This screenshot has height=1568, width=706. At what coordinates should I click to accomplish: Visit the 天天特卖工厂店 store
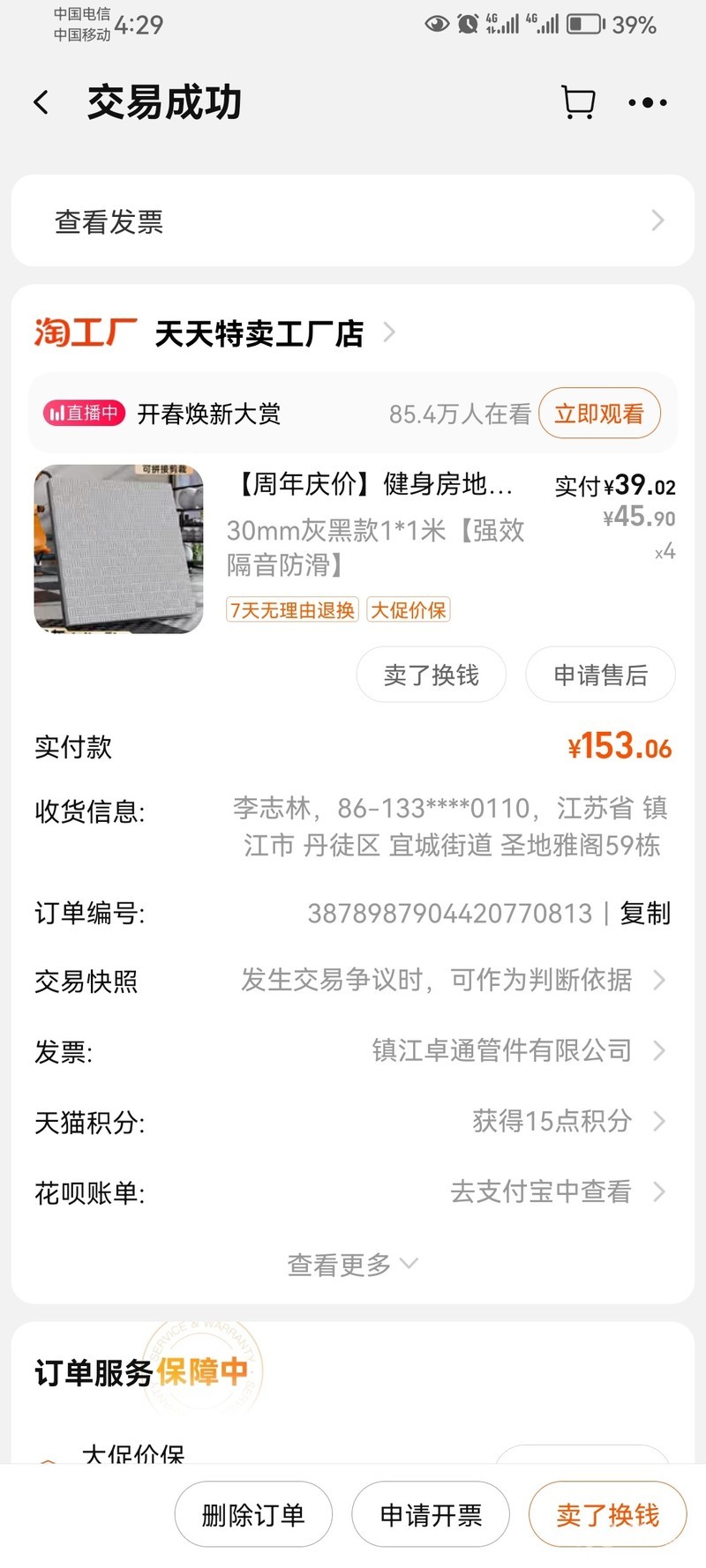(259, 333)
